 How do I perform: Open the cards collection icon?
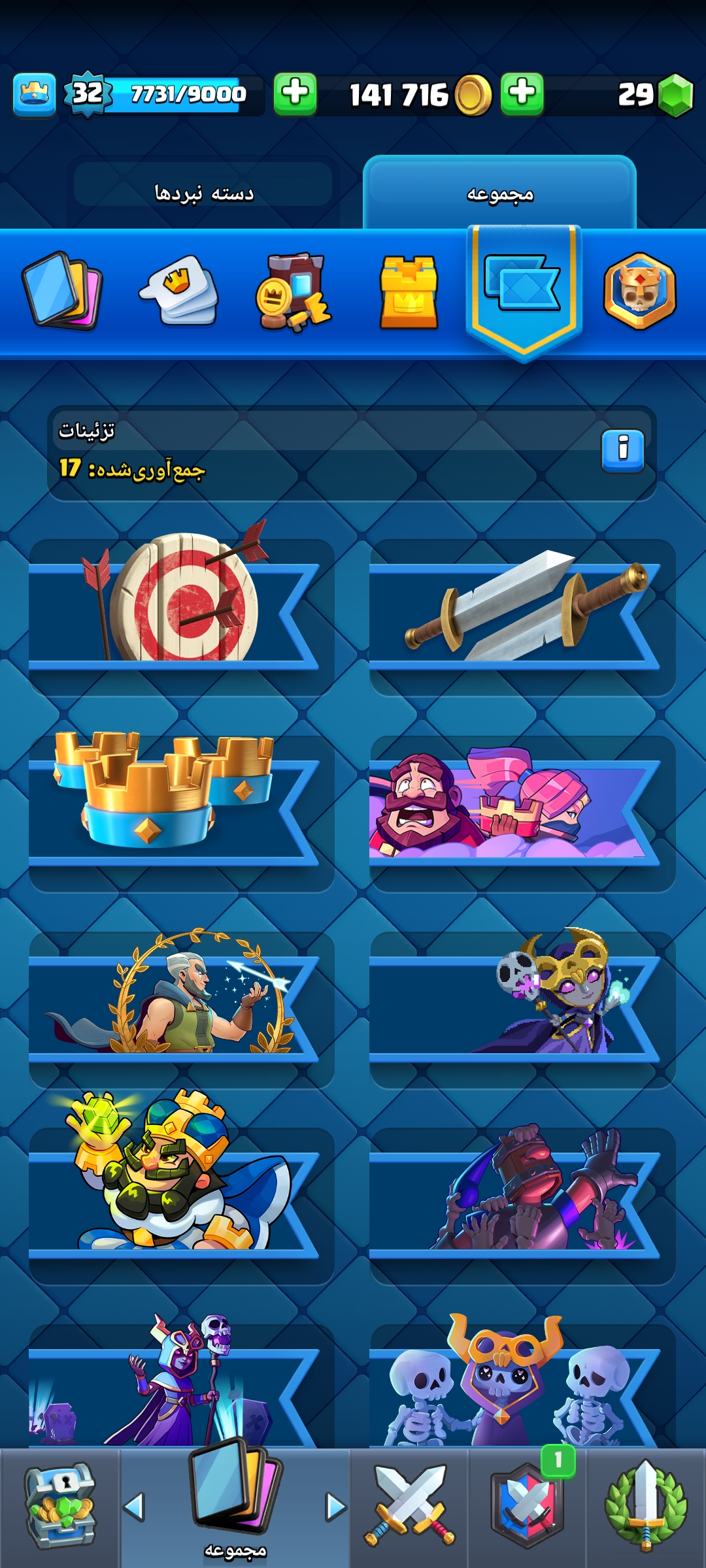62,291
